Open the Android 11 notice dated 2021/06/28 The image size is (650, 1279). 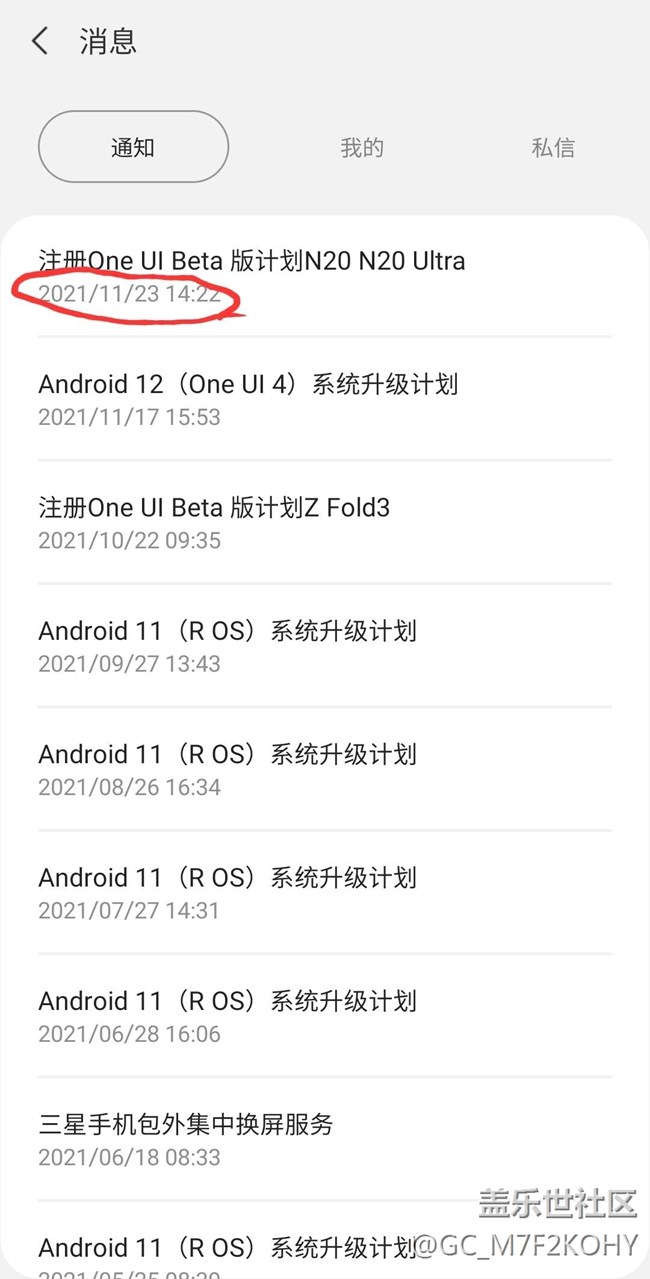point(325,1016)
